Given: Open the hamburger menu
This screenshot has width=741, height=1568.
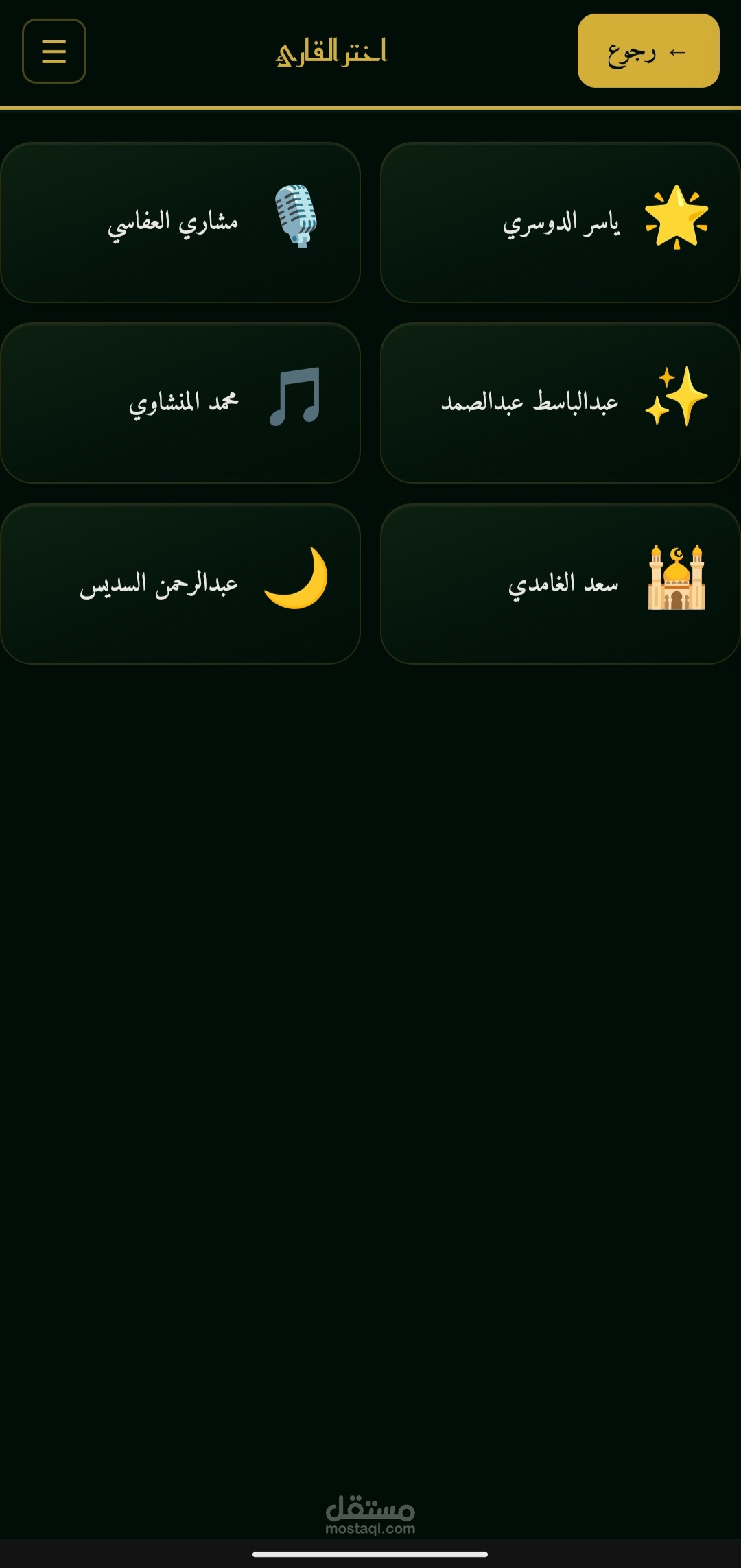Looking at the screenshot, I should (x=54, y=51).
